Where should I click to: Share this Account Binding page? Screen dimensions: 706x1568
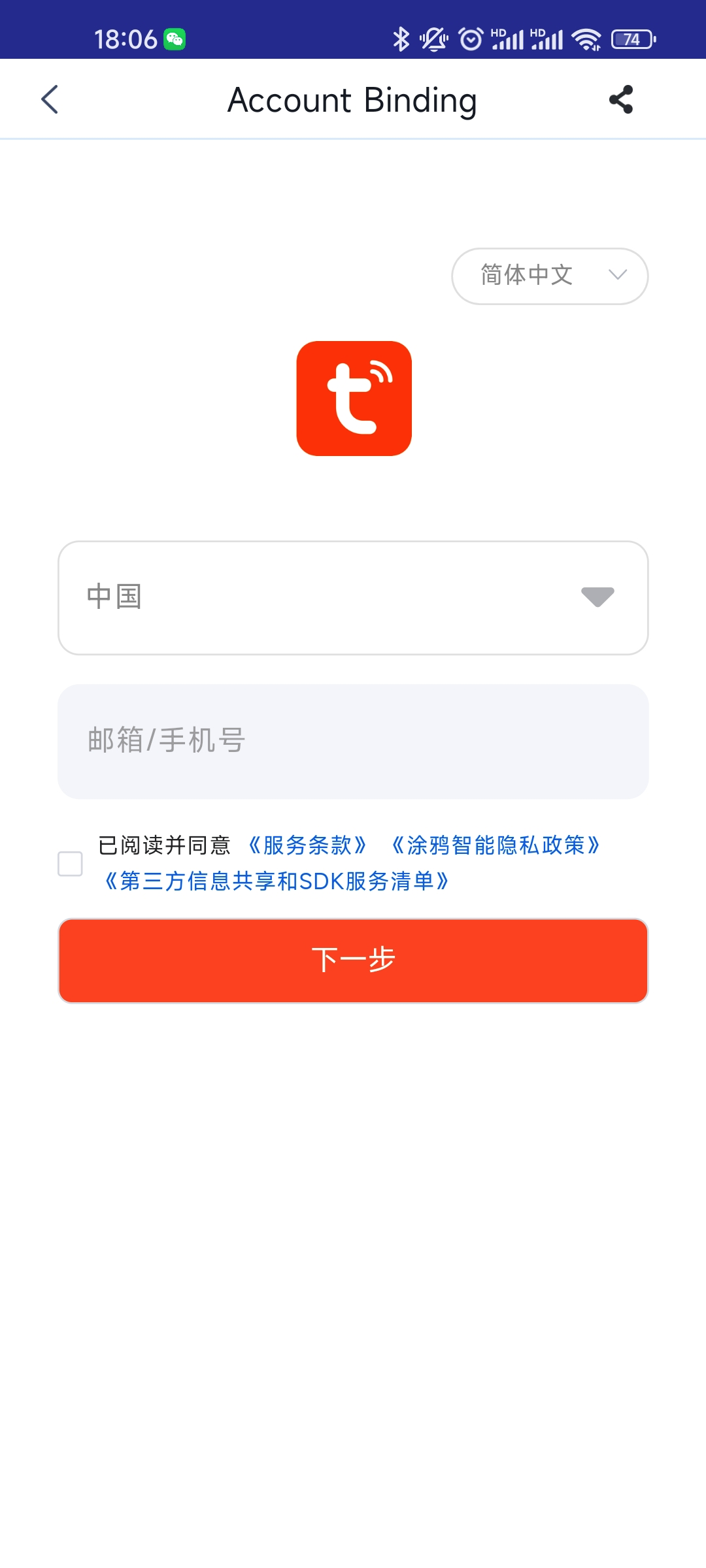pos(621,99)
